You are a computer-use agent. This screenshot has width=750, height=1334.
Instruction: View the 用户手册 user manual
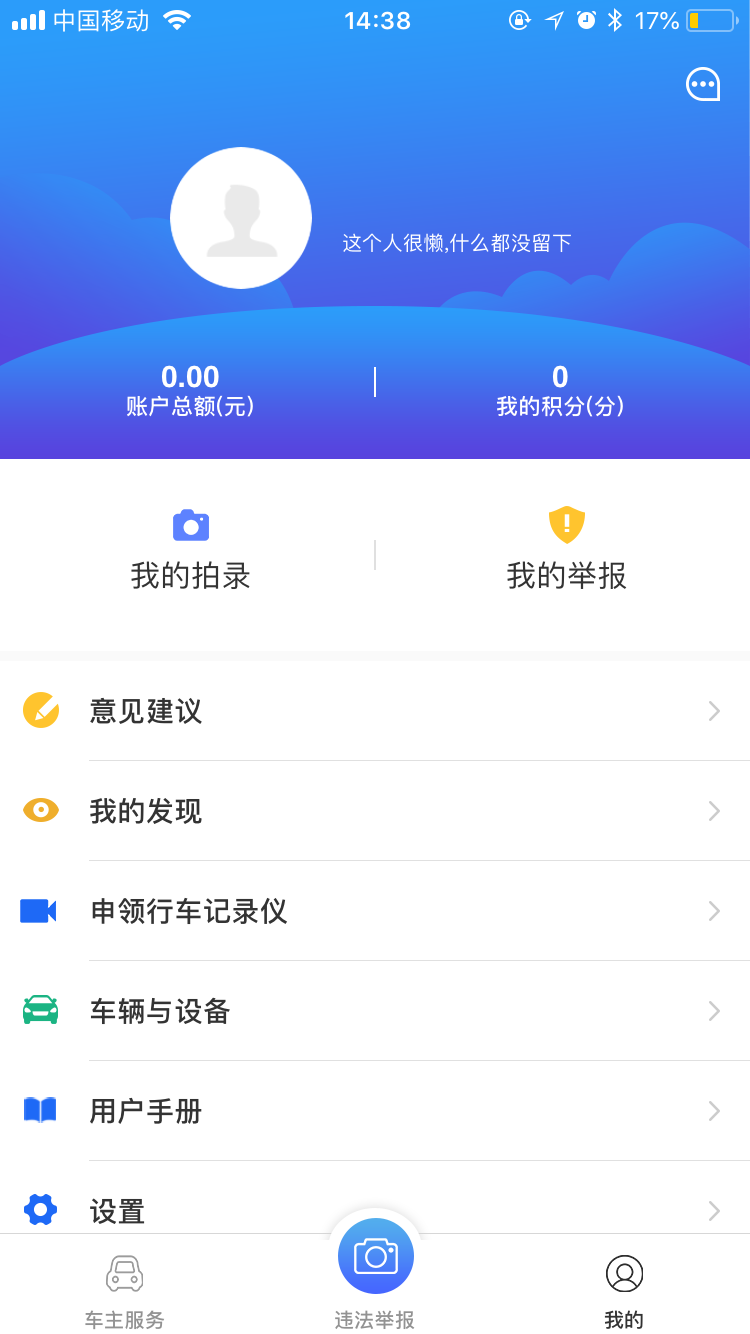pyautogui.click(x=375, y=1111)
